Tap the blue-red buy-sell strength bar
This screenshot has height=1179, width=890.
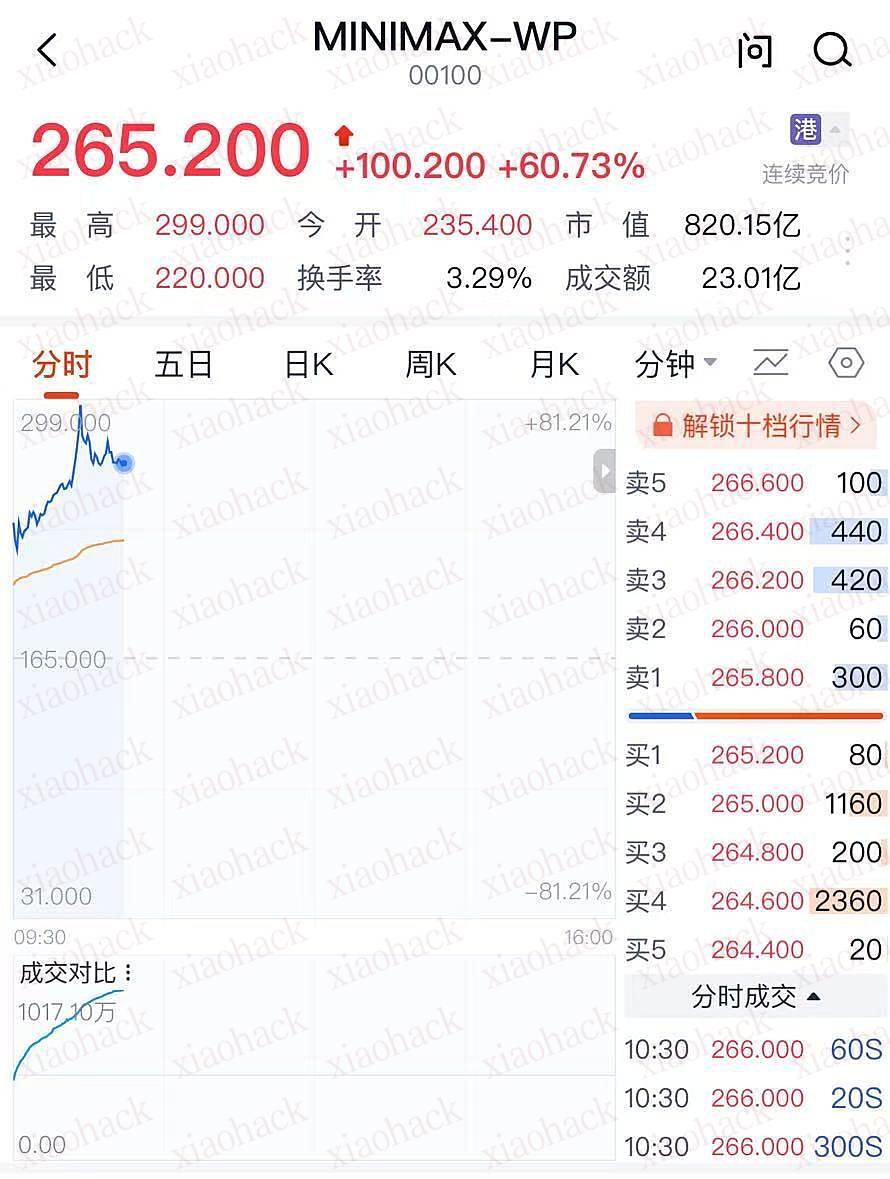[755, 715]
